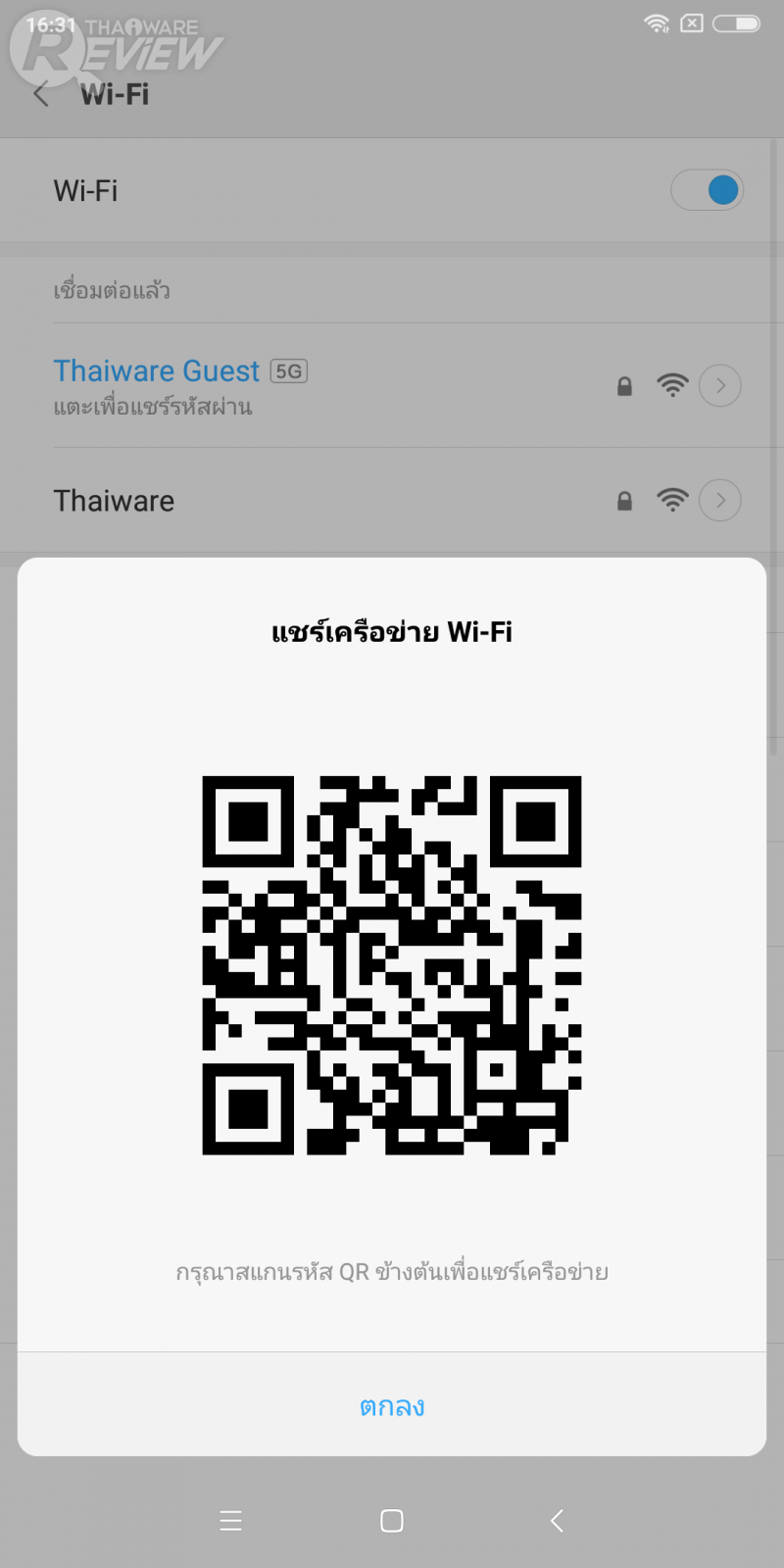Toggle the Wi-Fi switch off

click(707, 190)
